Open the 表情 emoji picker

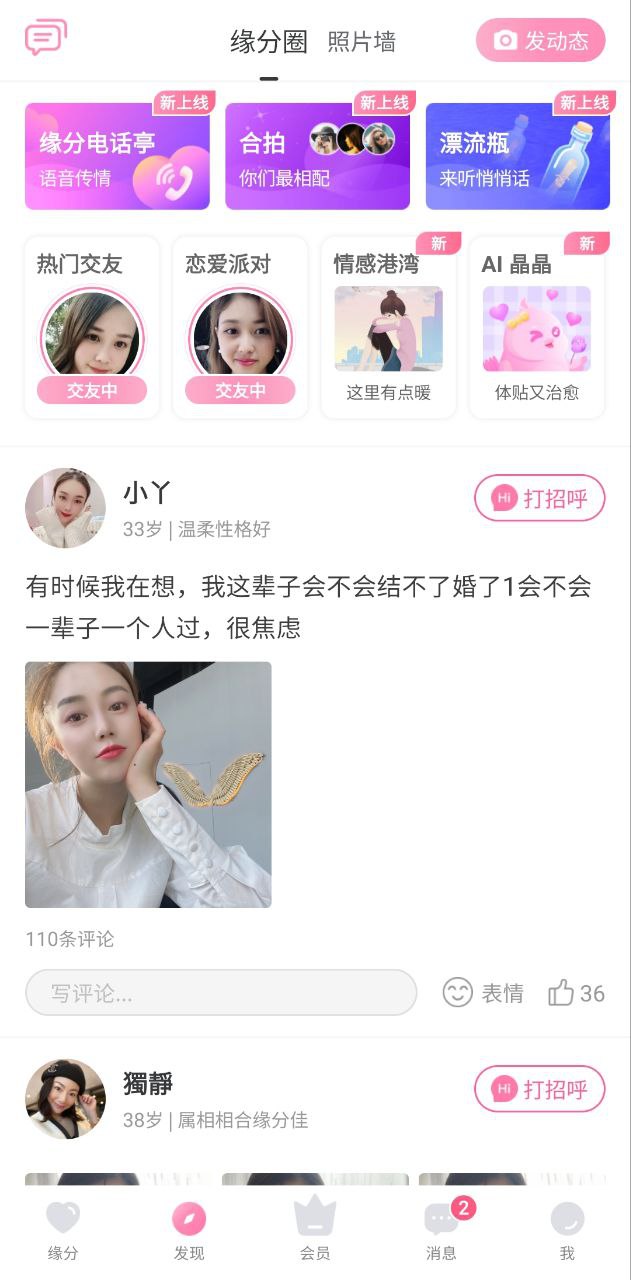pyautogui.click(x=484, y=993)
